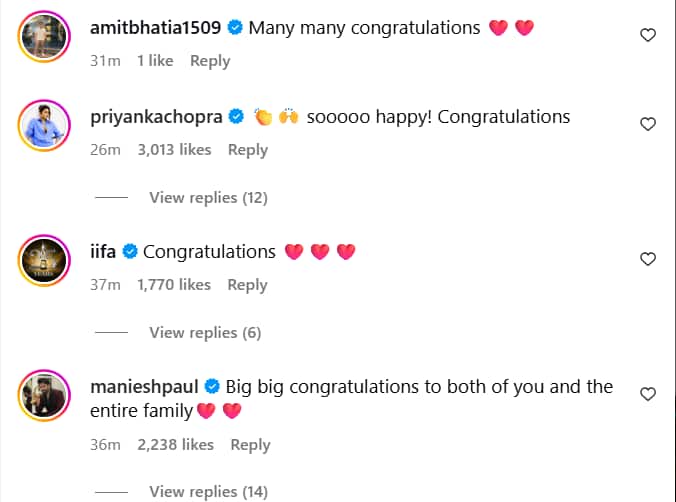
Task: Reply to priyankachopra's comment
Action: click(247, 150)
